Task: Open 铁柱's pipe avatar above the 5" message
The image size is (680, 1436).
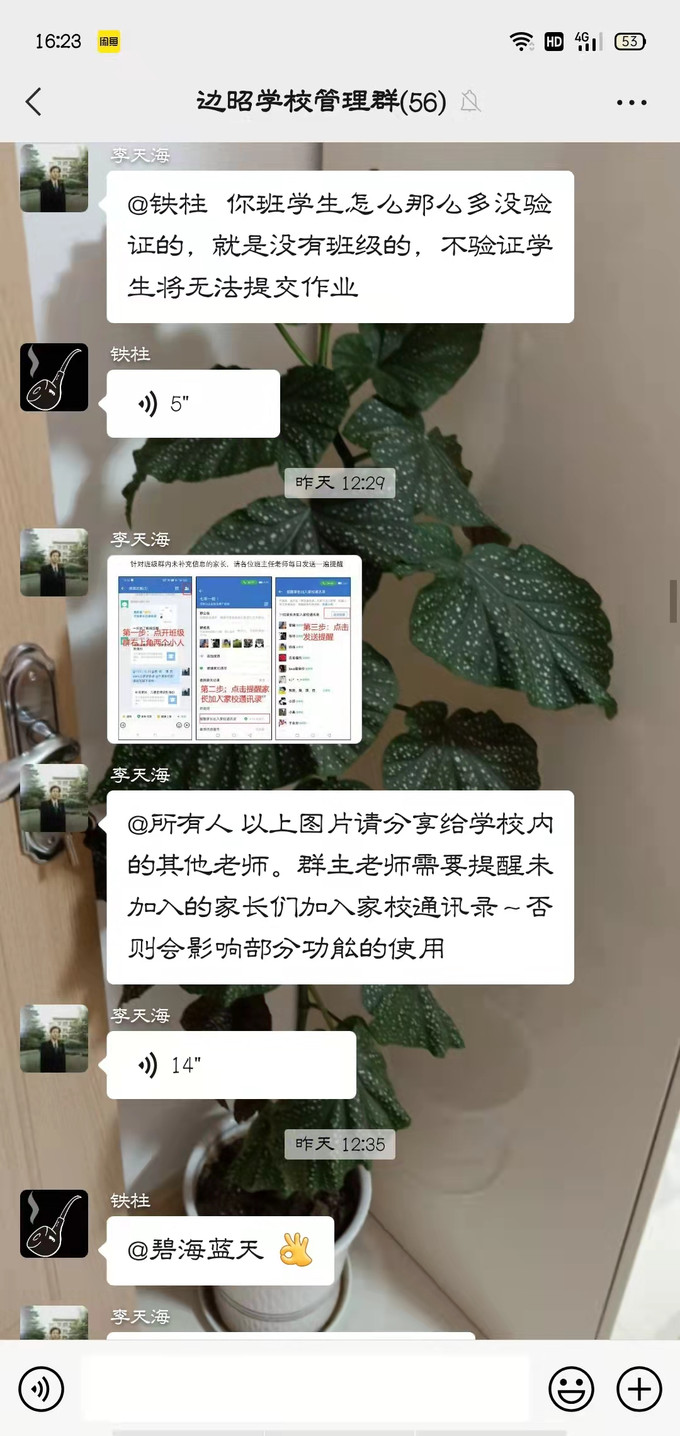Action: (x=54, y=378)
